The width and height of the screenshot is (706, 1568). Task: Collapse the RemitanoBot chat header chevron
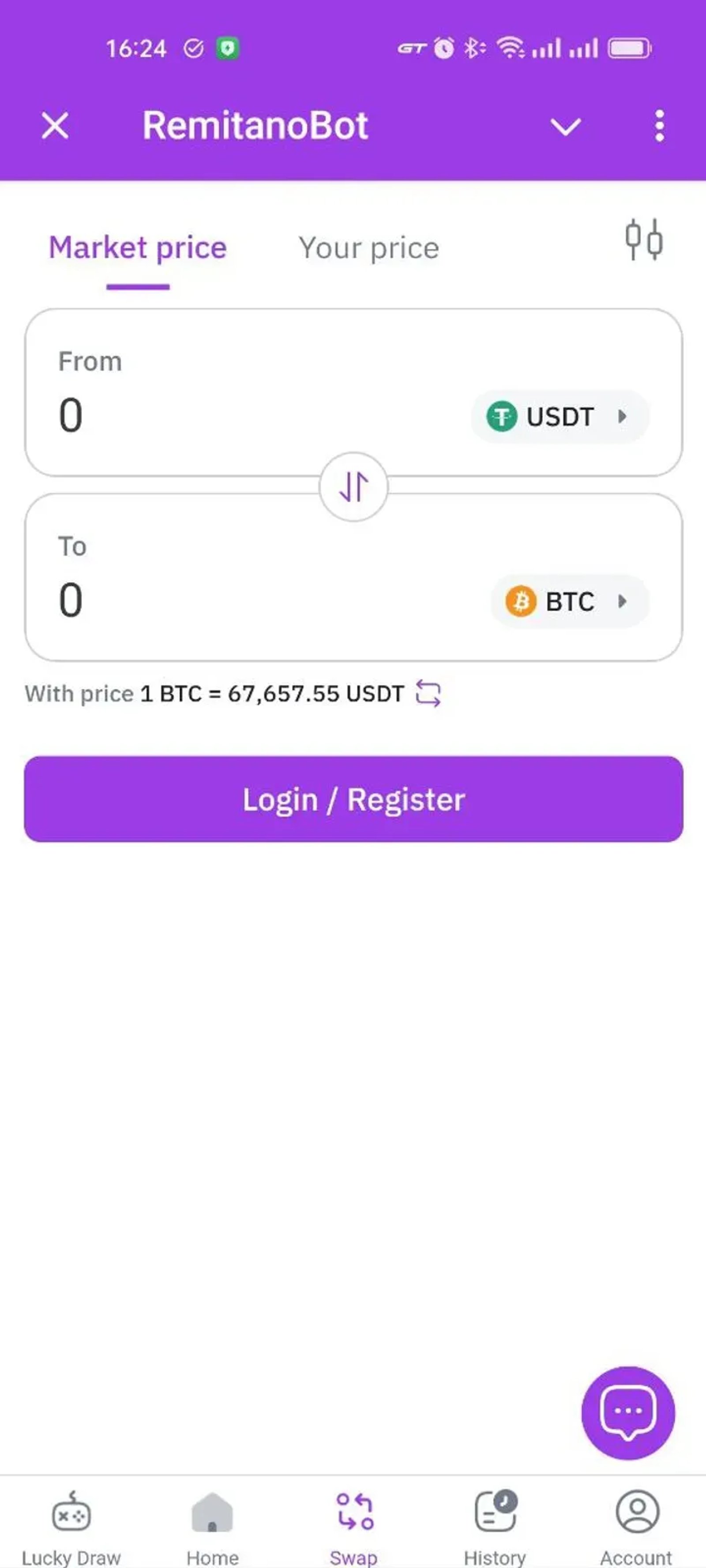pyautogui.click(x=565, y=127)
